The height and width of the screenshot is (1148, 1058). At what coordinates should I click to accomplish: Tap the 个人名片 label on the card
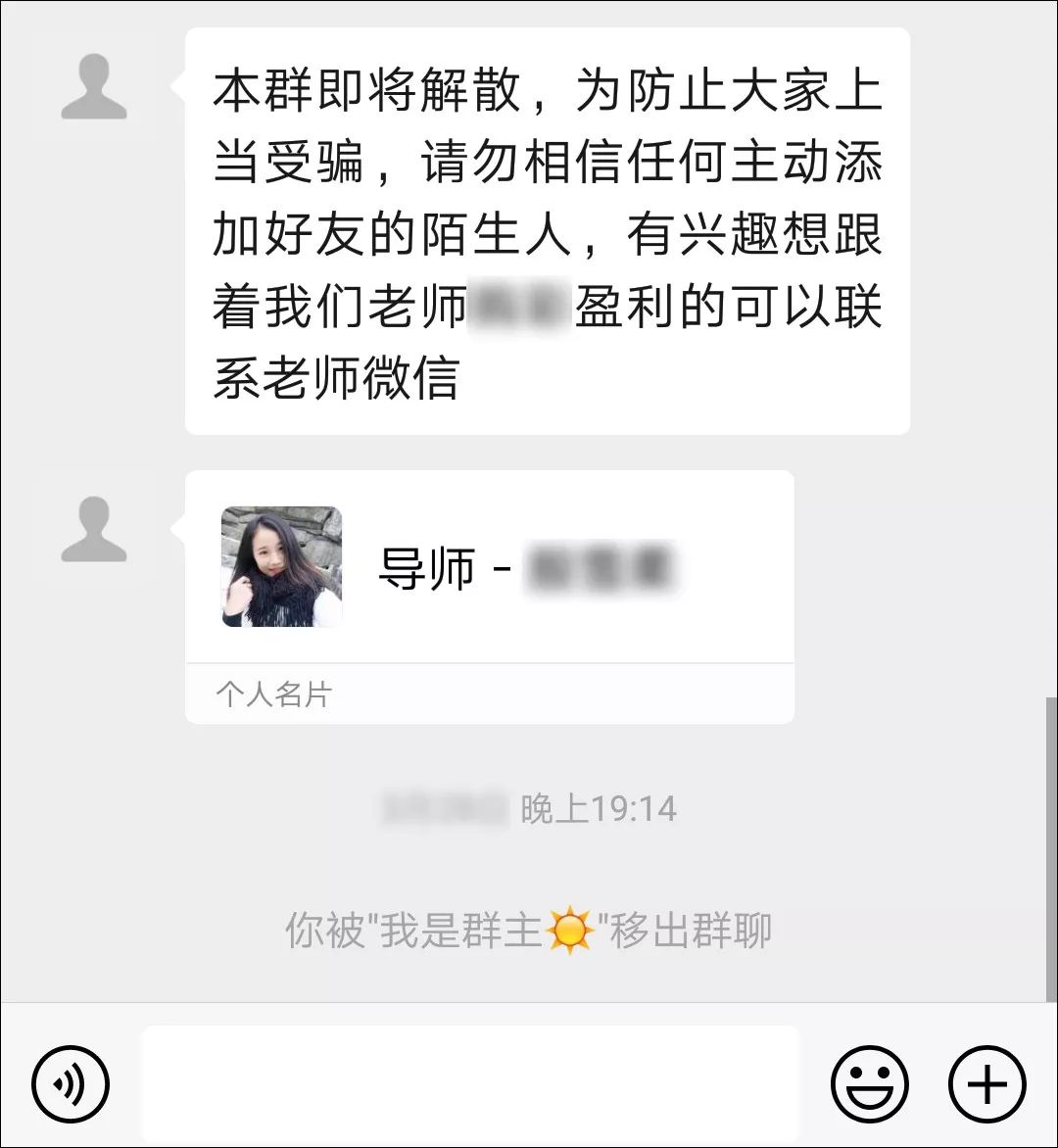[x=271, y=694]
